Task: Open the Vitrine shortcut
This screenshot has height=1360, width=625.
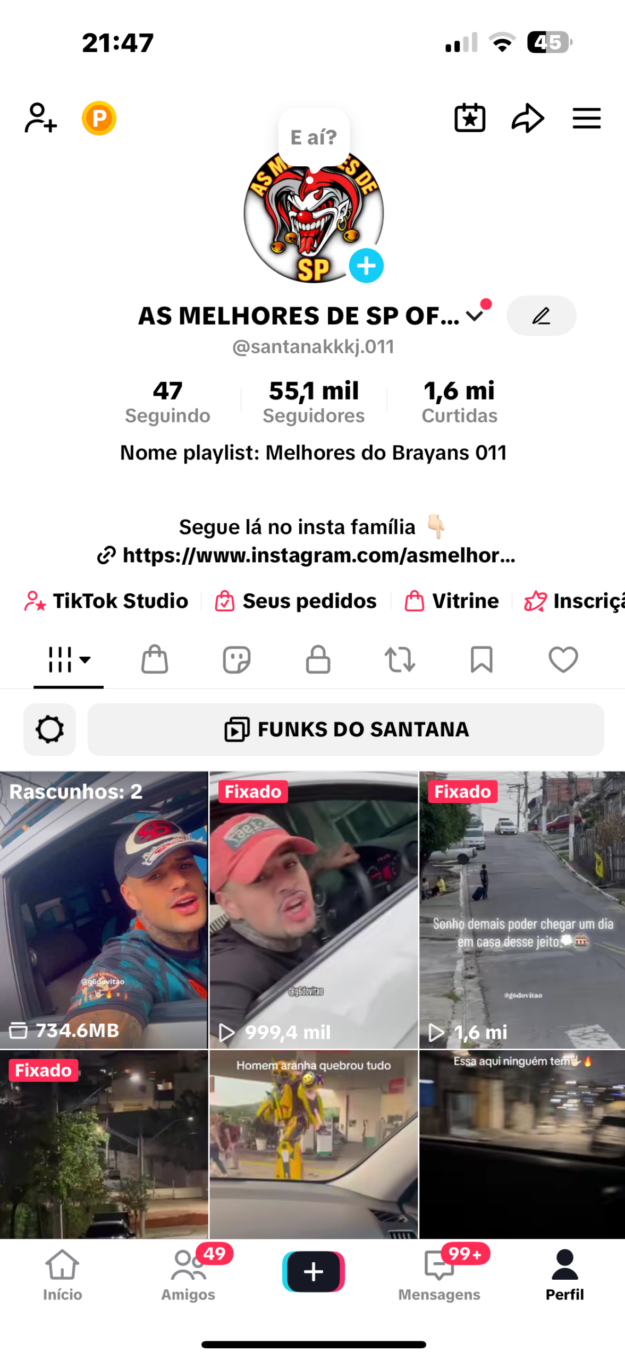Action: pos(451,601)
